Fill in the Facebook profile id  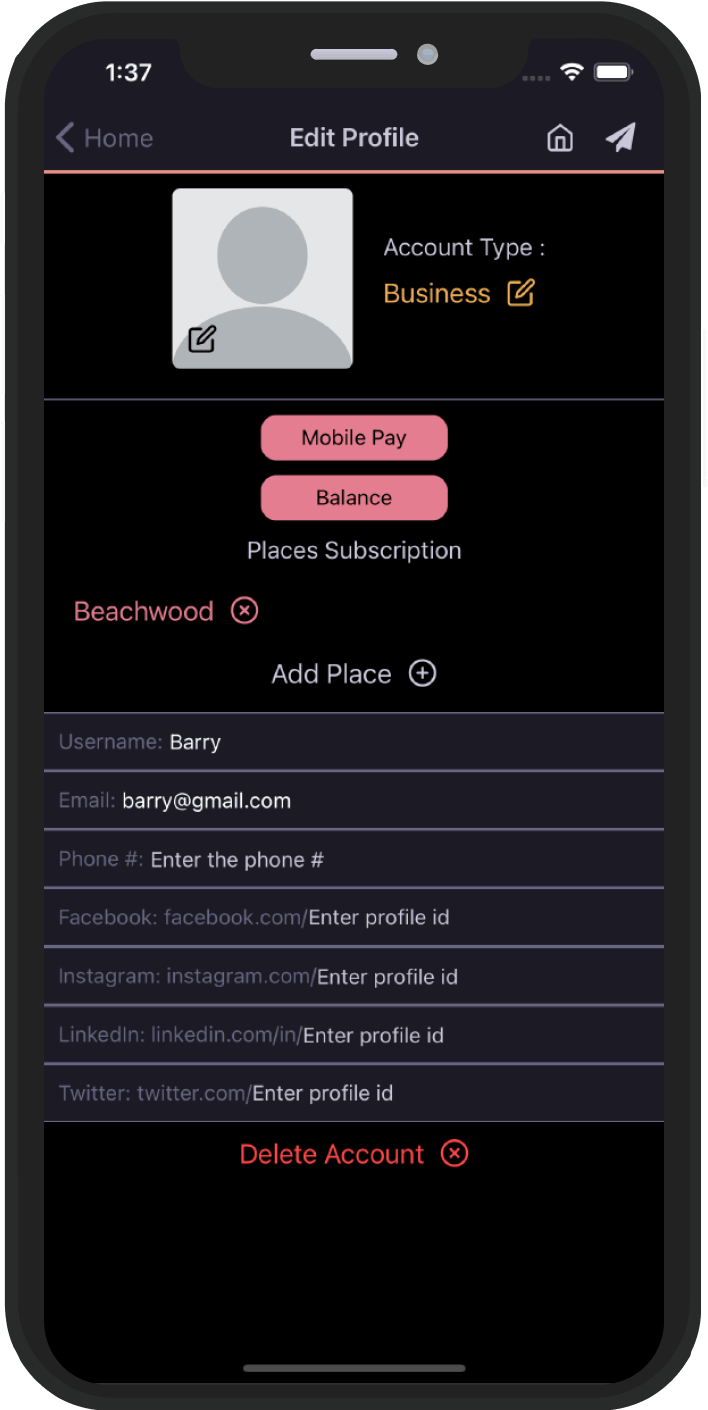tap(354, 918)
